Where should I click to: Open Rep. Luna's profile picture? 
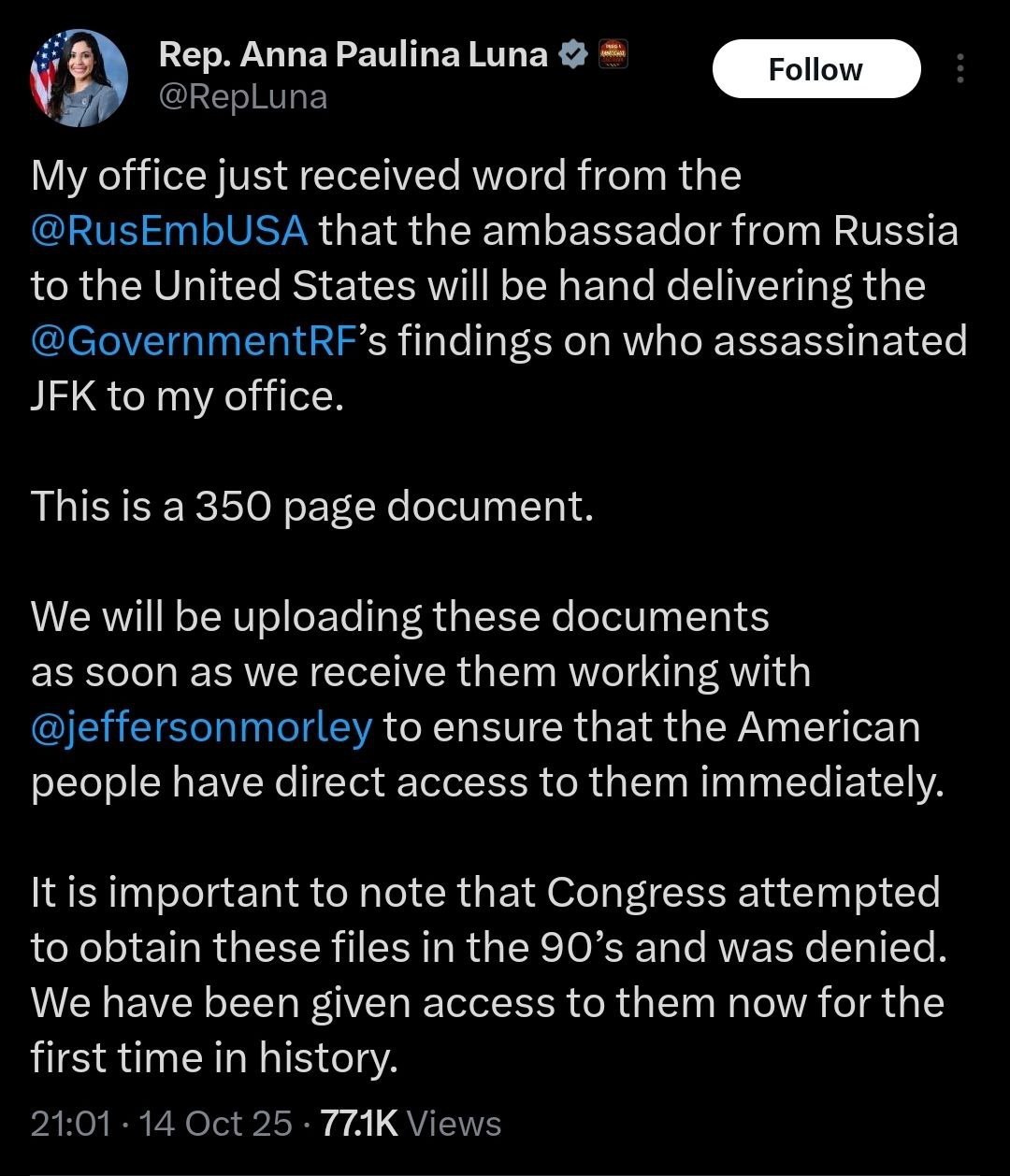[x=79, y=78]
